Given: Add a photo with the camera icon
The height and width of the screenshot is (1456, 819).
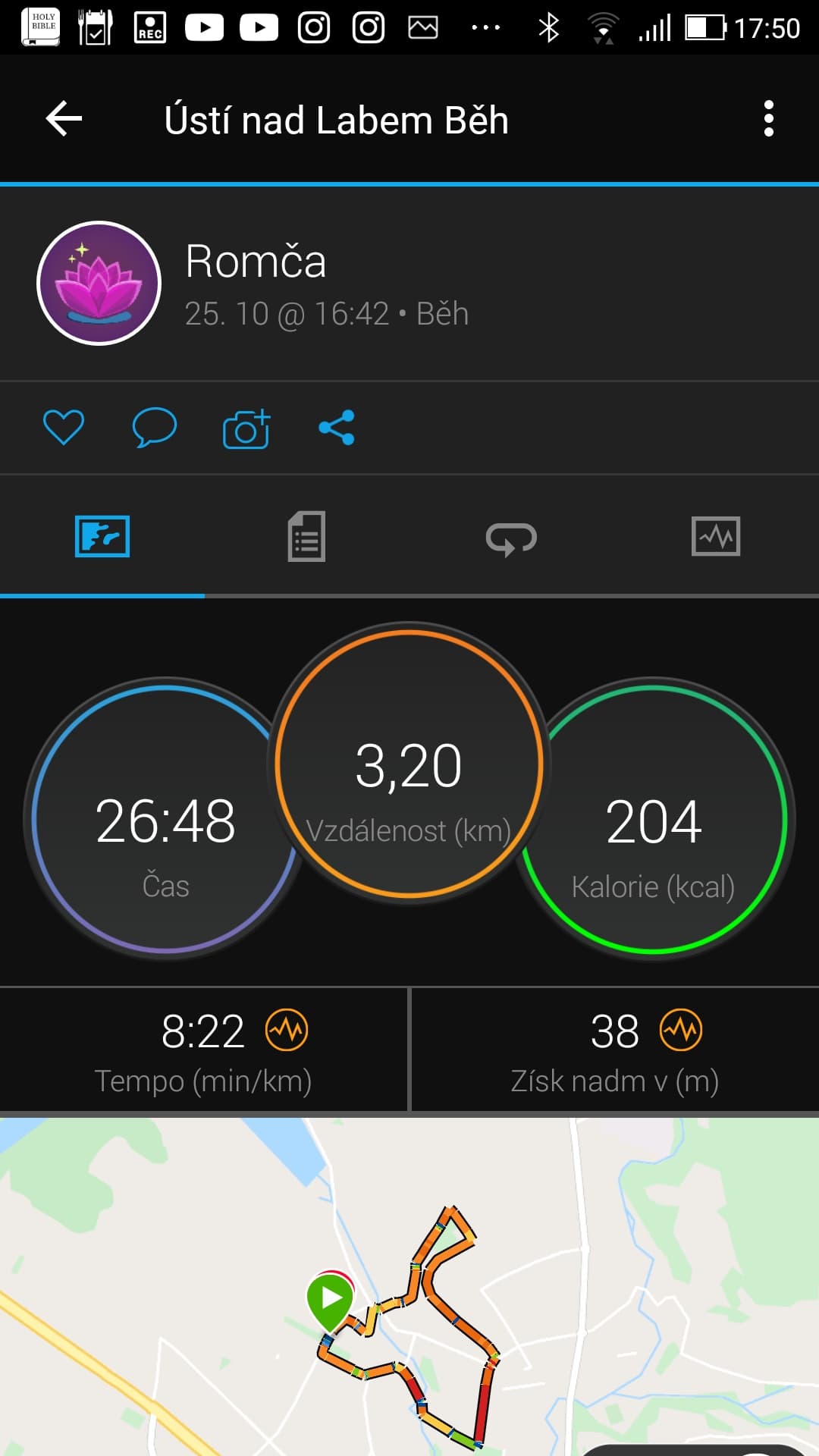Looking at the screenshot, I should click(246, 428).
